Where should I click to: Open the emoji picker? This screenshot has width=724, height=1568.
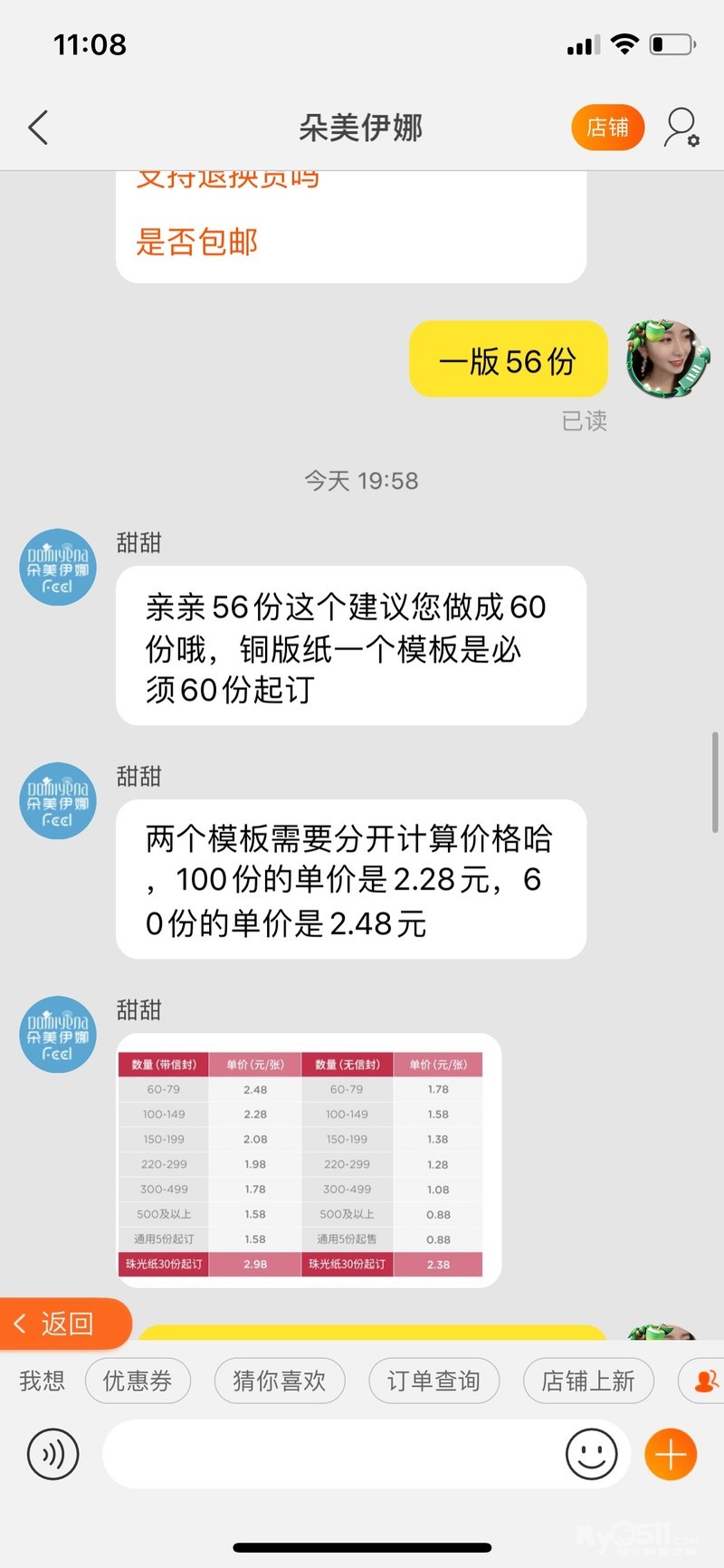click(591, 1455)
